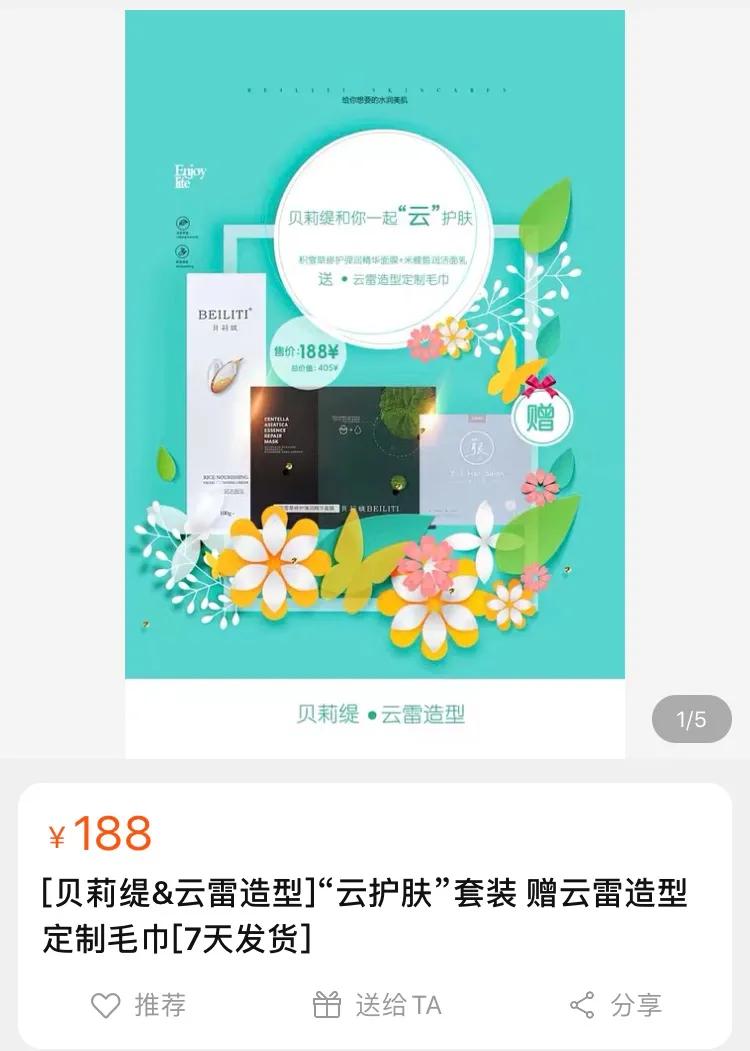Open the 贝莉缇 product poster image

[x=375, y=380]
